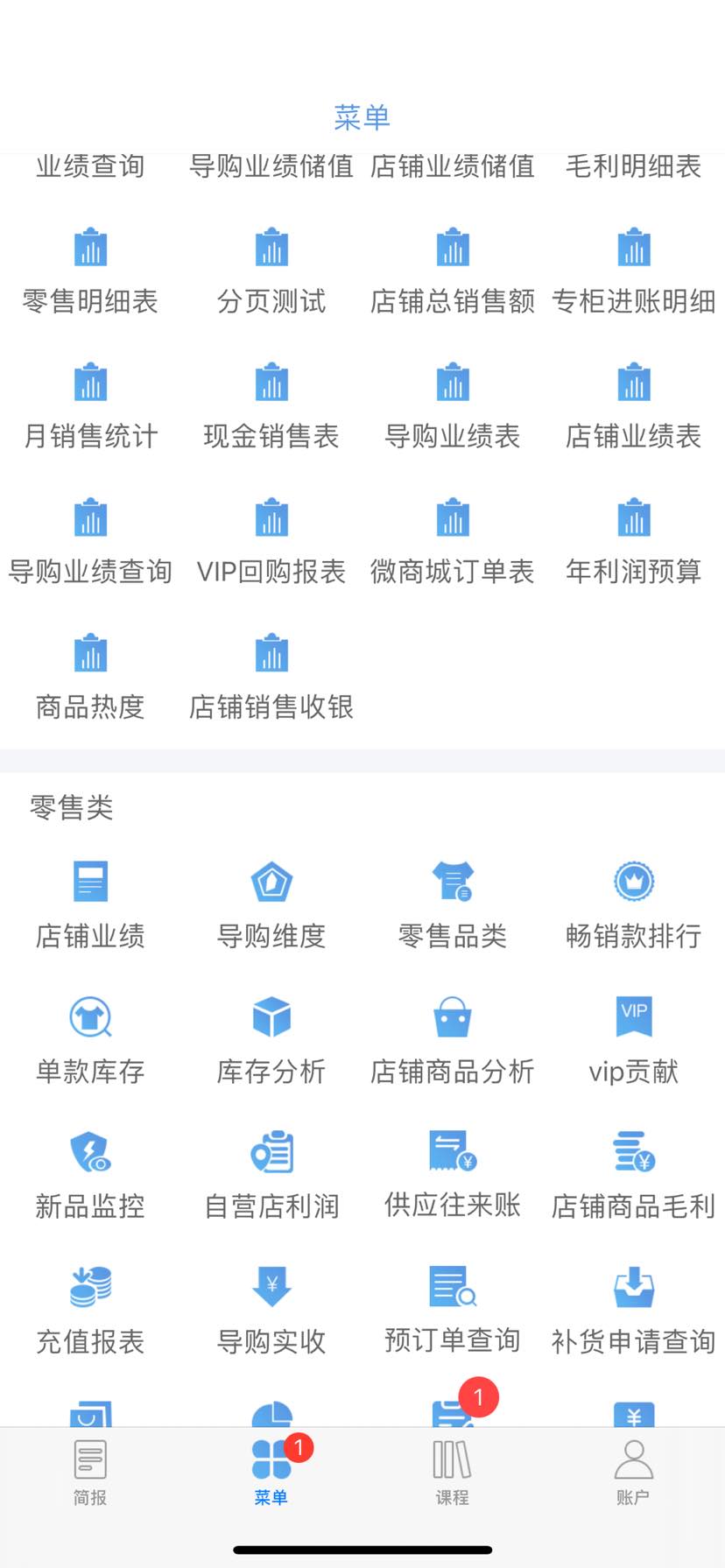Select the 菜单 tab
Viewport: 725px width, 1568px height.
pos(271,1473)
